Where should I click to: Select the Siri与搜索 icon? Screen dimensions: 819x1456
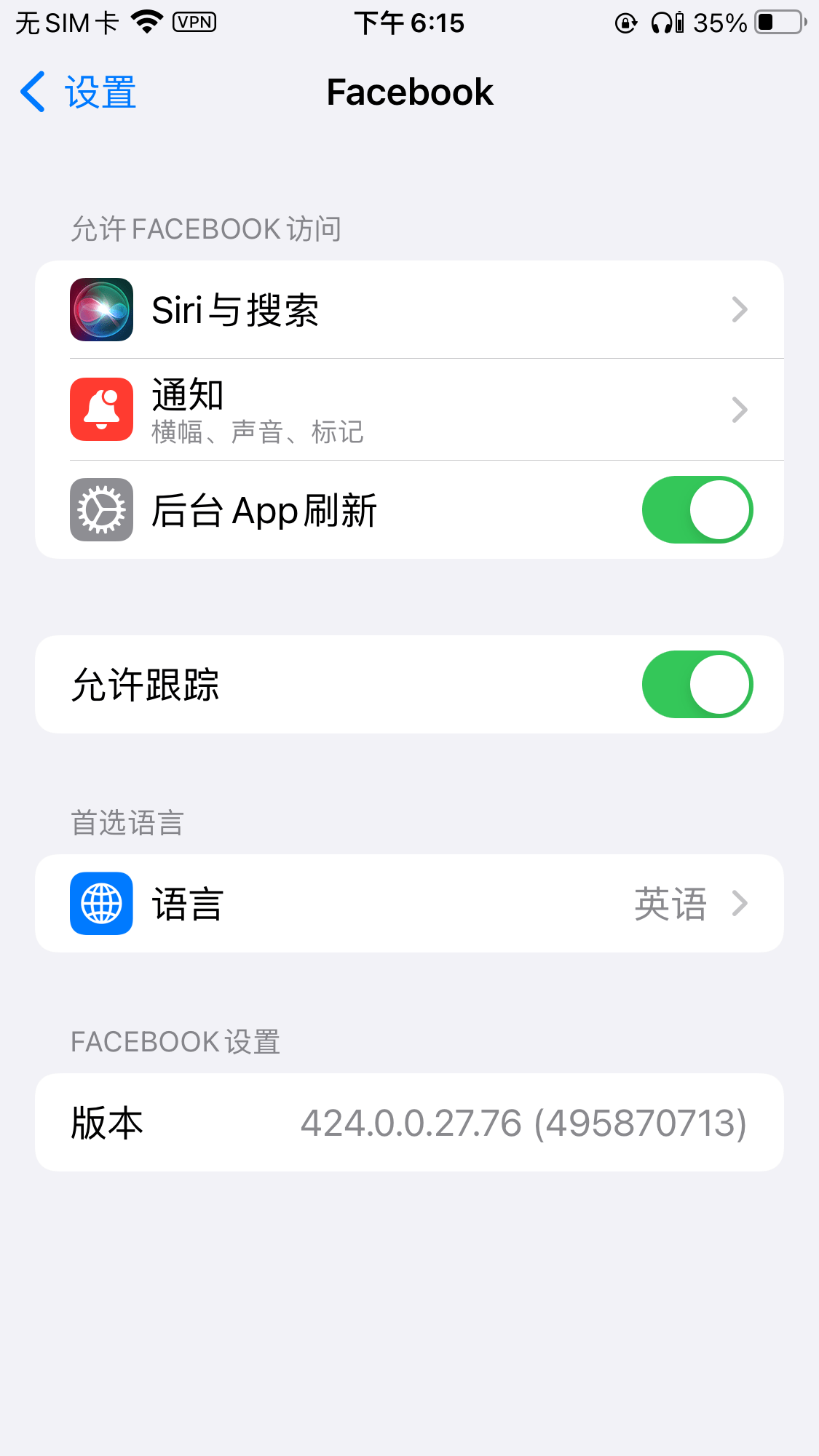pos(101,309)
